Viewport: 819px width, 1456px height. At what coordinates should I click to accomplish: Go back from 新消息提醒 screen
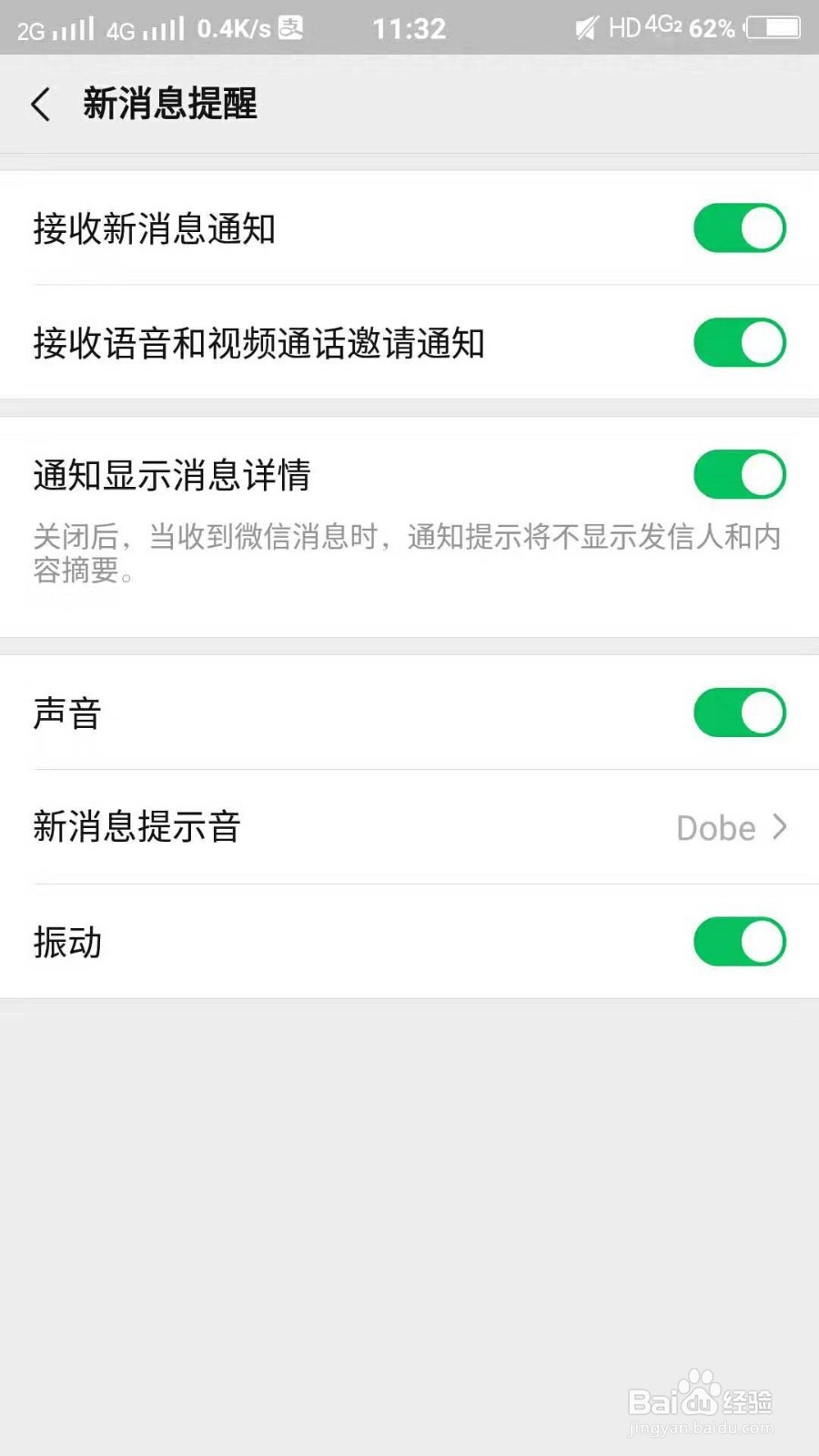point(41,104)
